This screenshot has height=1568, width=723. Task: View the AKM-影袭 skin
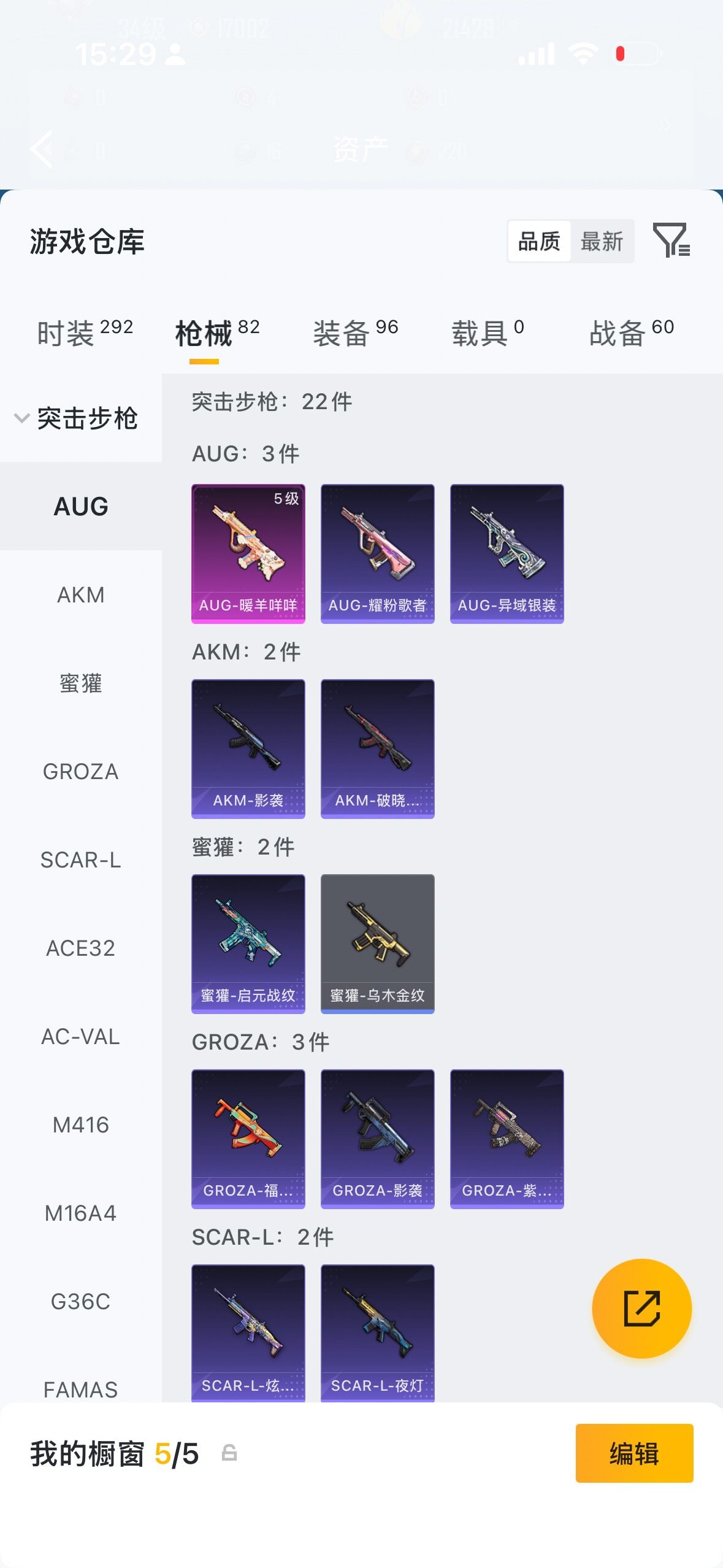248,748
